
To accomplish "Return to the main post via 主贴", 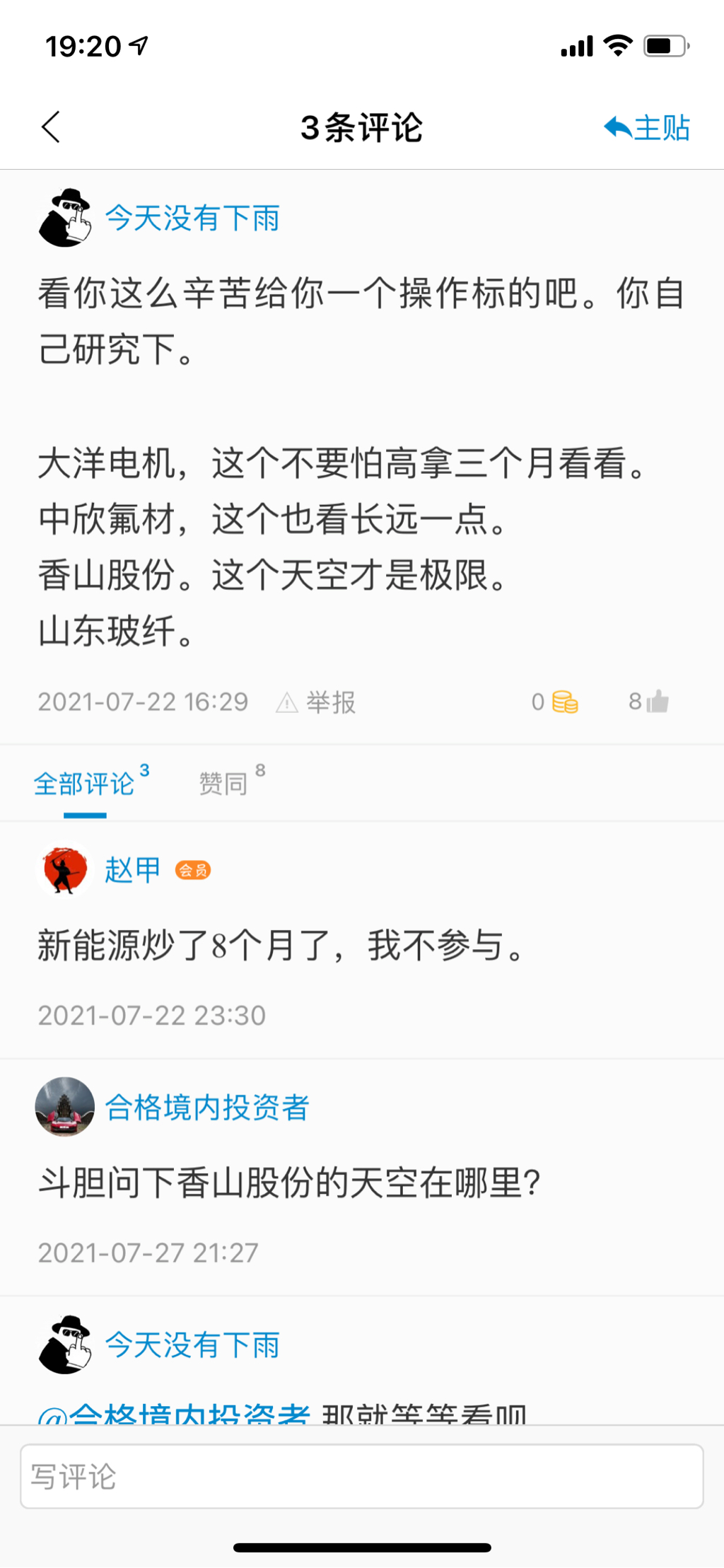I will [x=647, y=128].
